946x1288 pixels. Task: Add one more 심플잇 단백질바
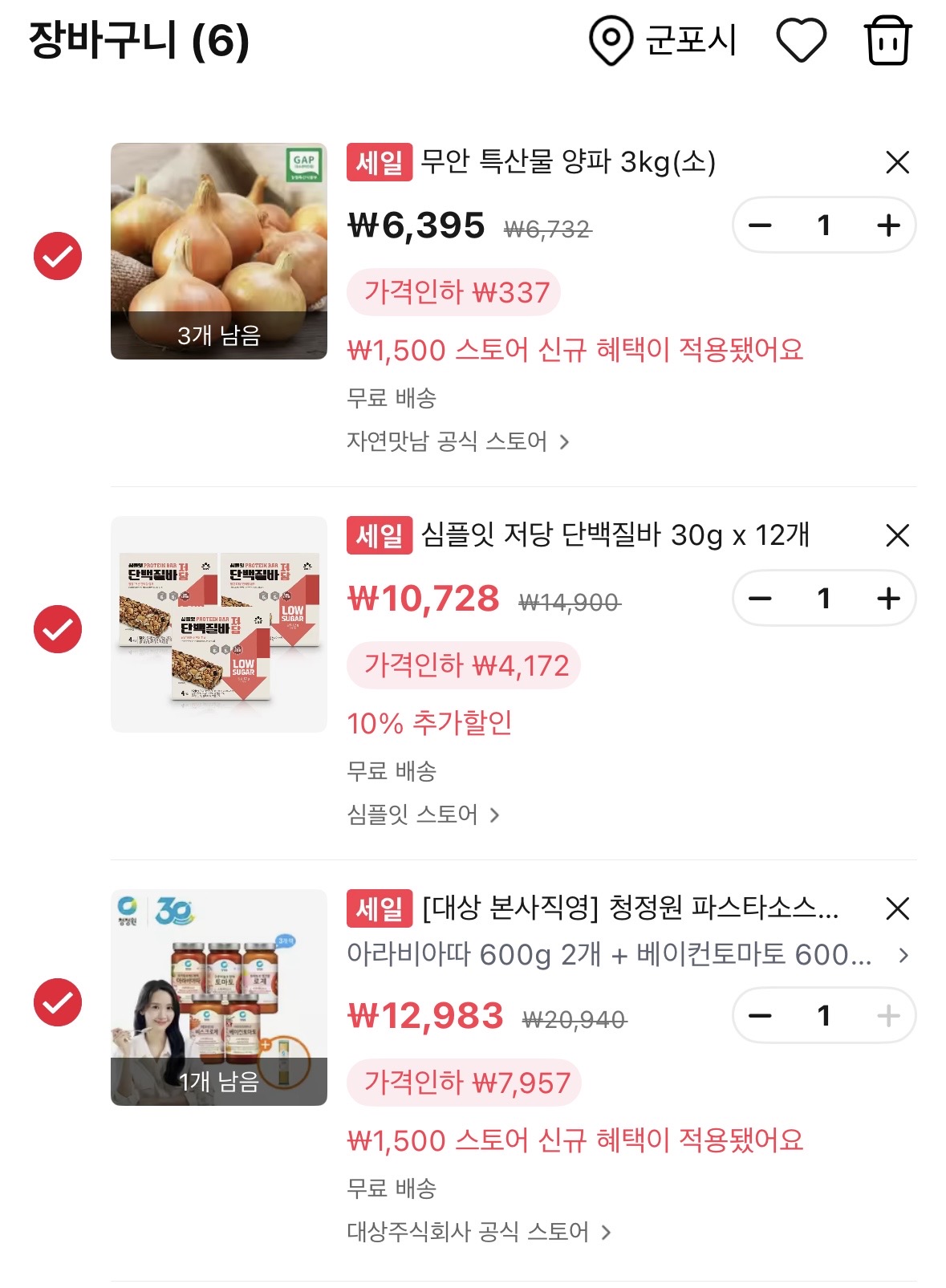point(888,599)
